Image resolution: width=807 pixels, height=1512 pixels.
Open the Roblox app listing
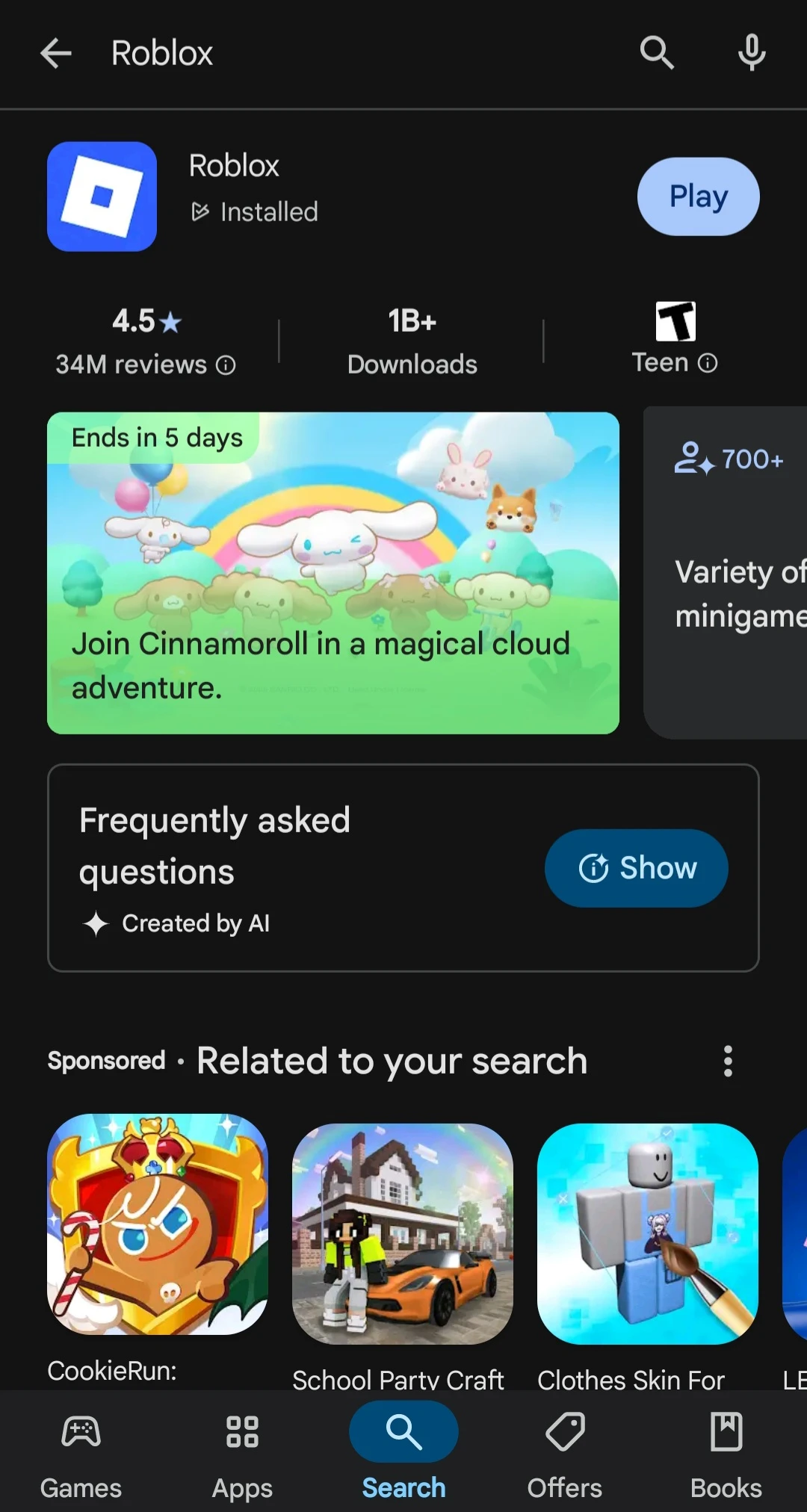[234, 167]
